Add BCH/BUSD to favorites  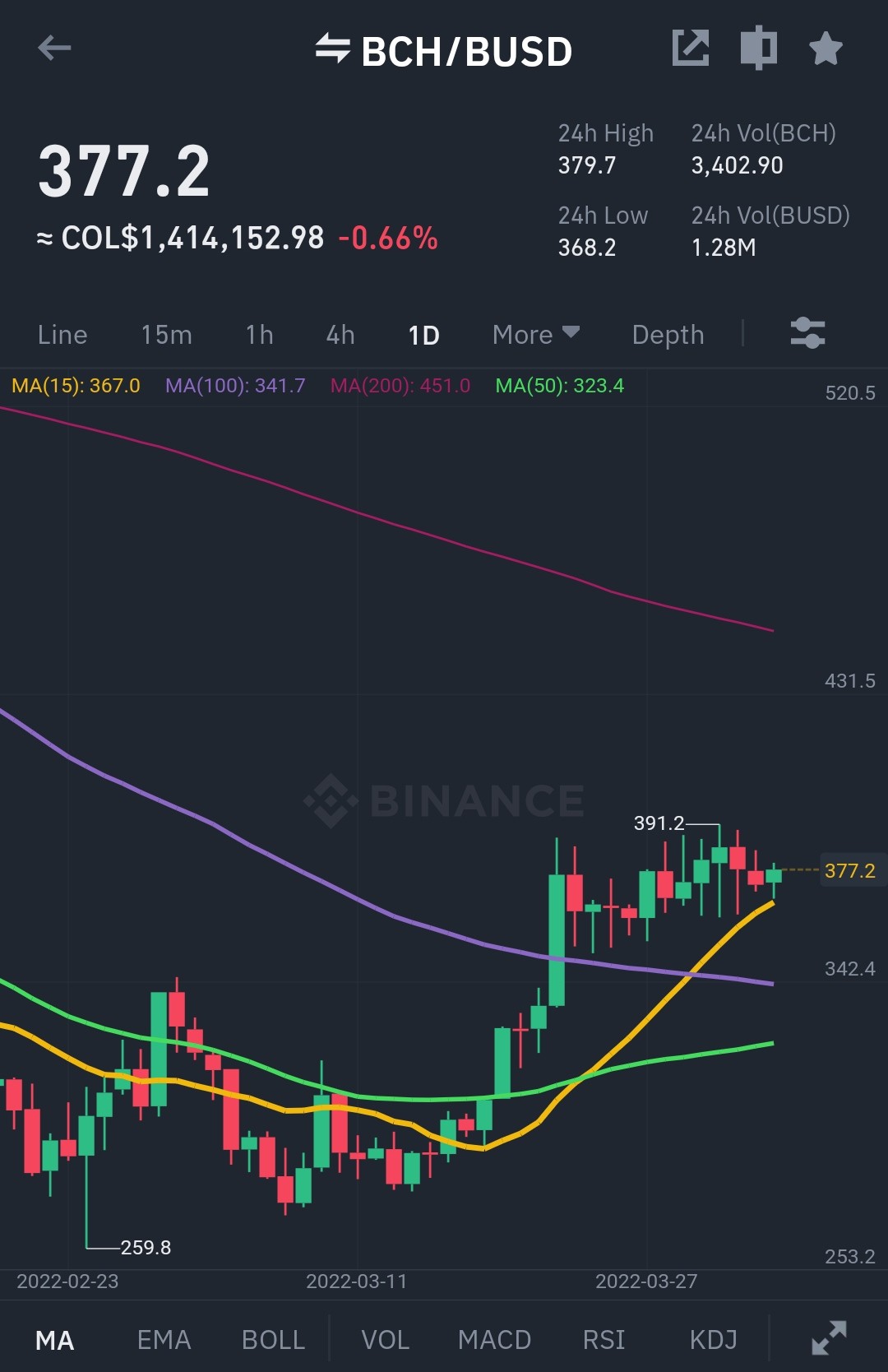coord(826,49)
